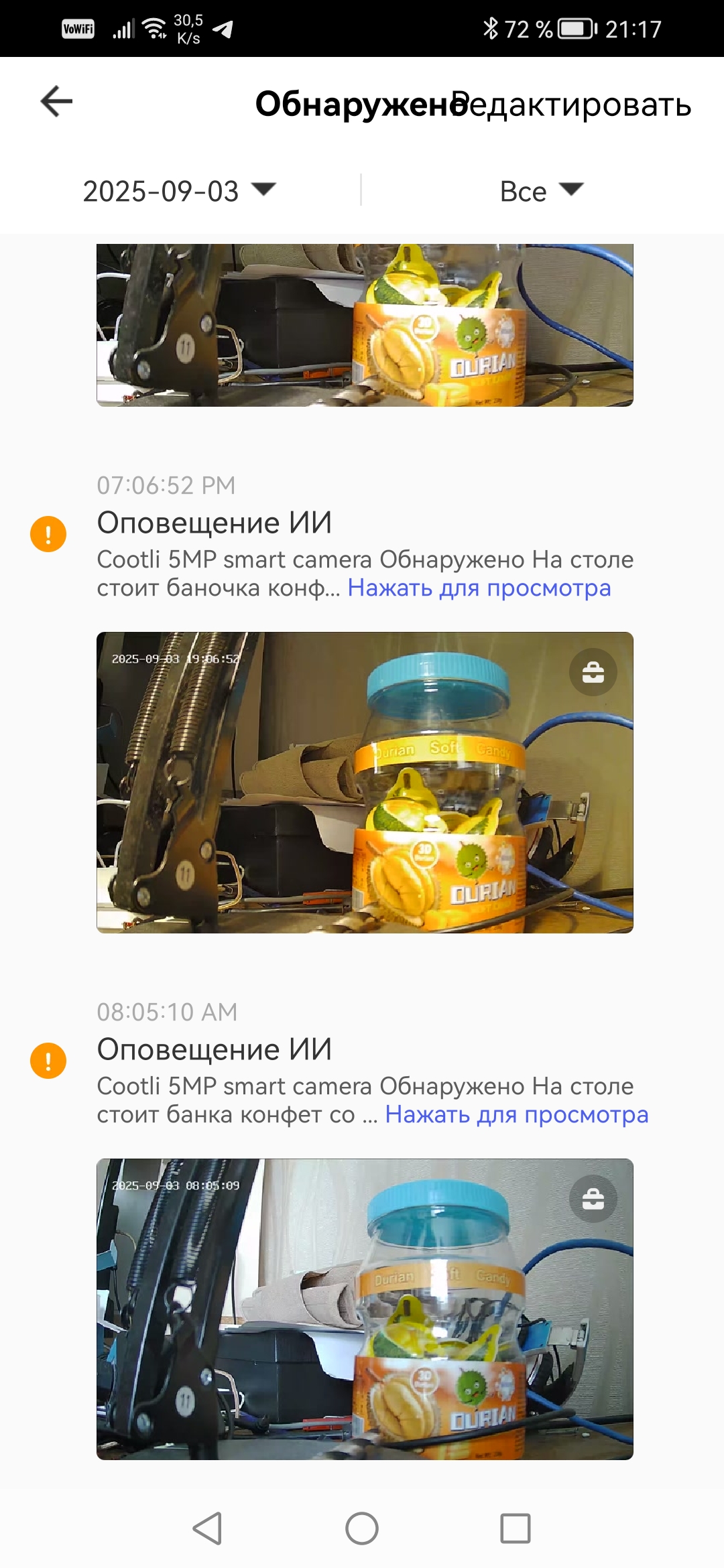View the snapshot from 19:06:52

[x=365, y=782]
